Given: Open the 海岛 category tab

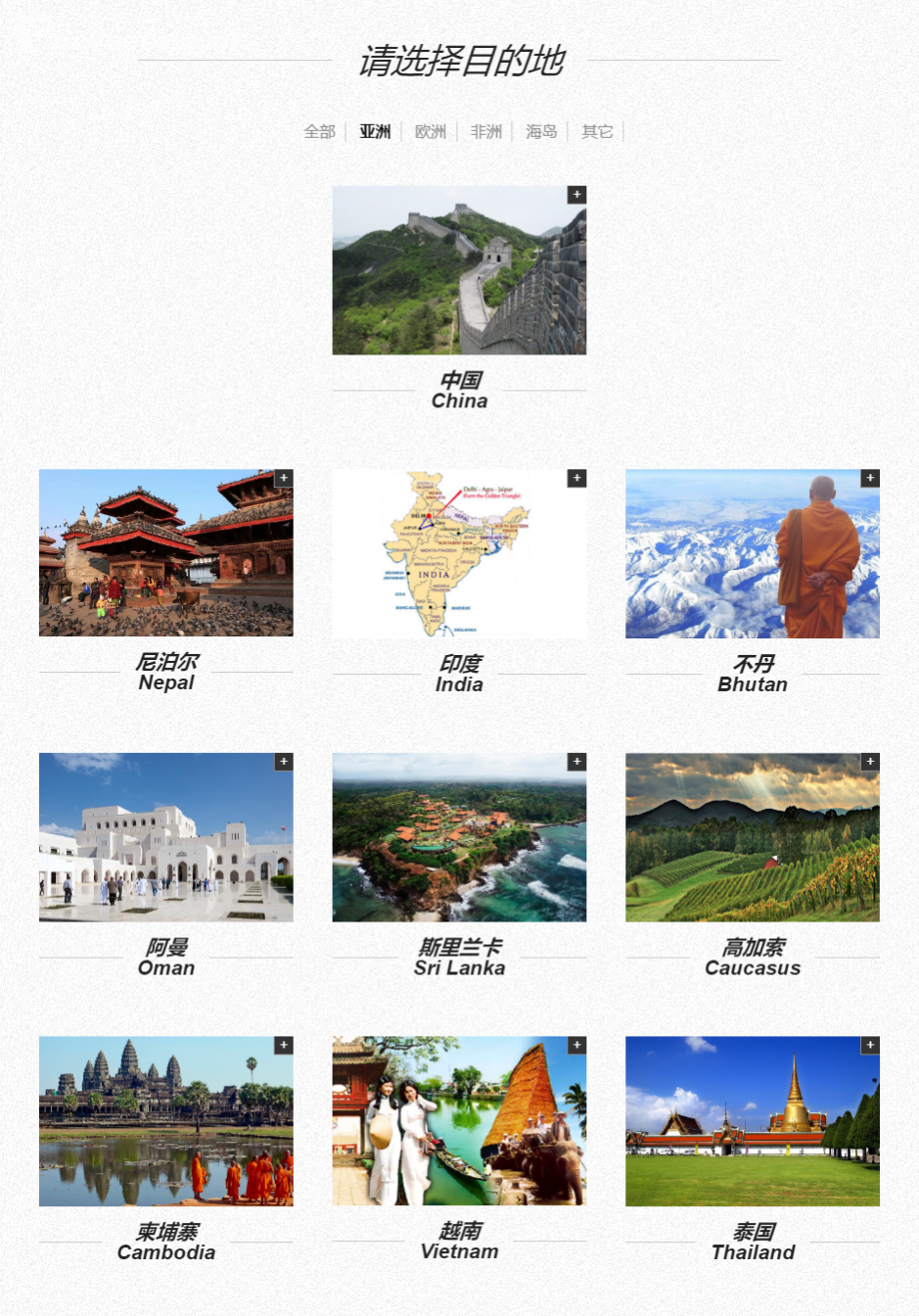Looking at the screenshot, I should [x=541, y=131].
